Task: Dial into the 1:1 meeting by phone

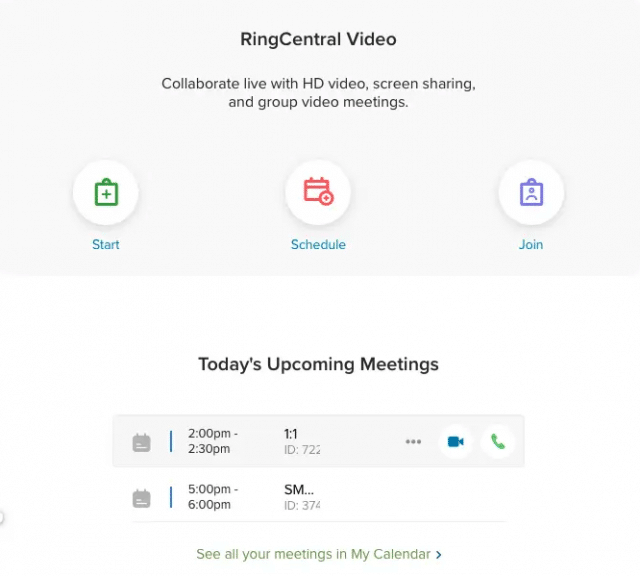Action: tap(498, 442)
